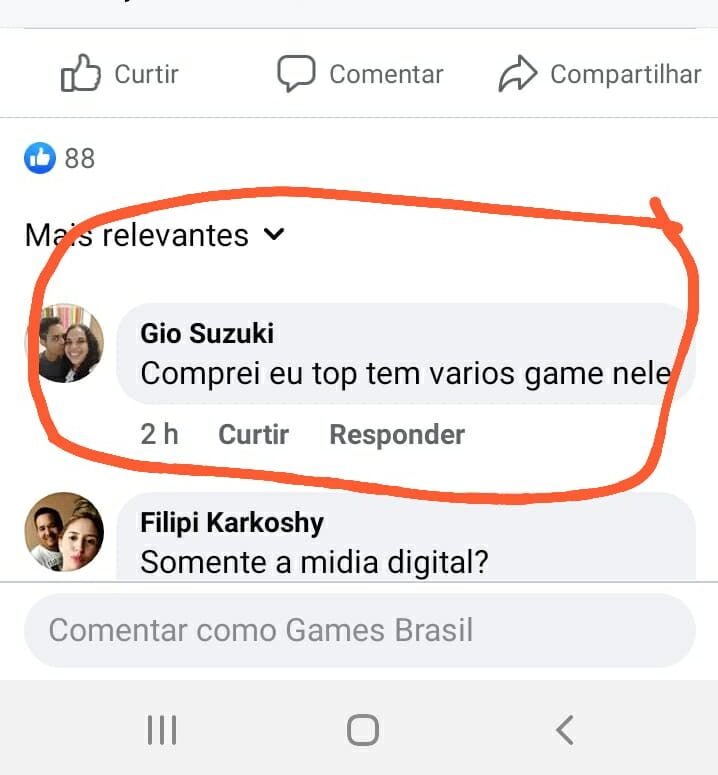
Task: Share the post via Compartilhar
Action: coord(600,74)
